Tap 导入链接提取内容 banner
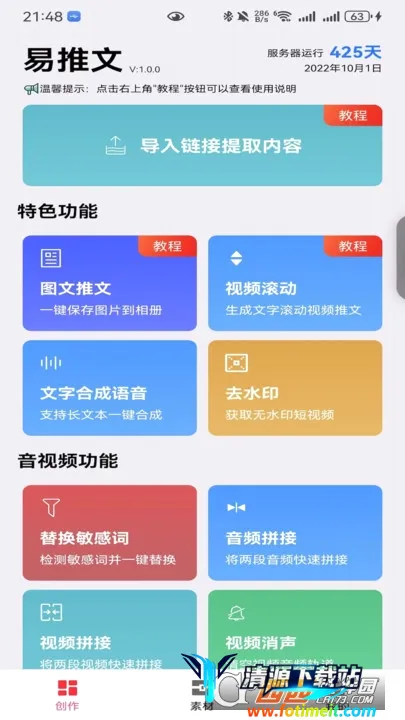Screen dimensions: 405x720 pos(202,145)
